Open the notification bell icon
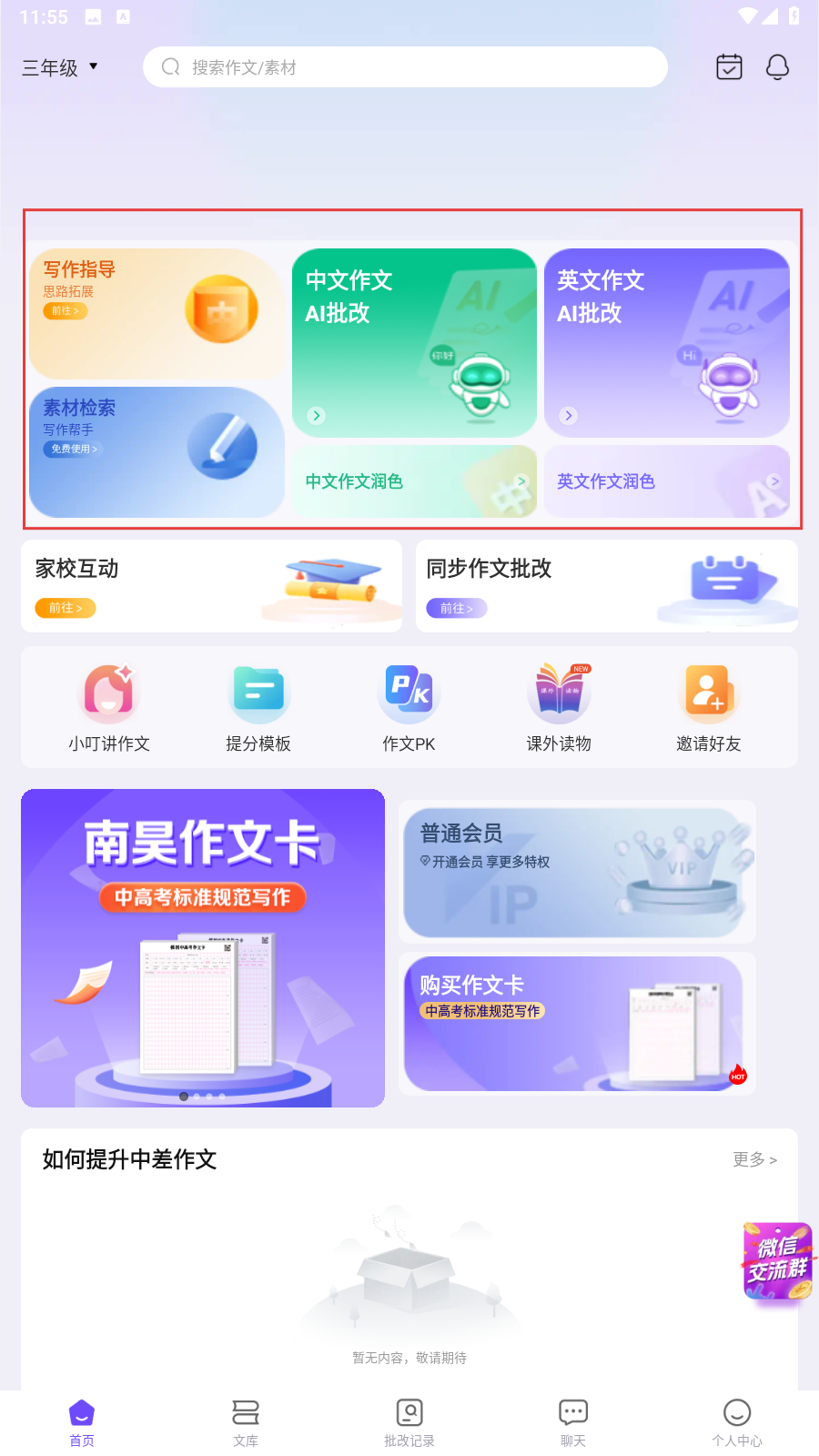 click(777, 66)
